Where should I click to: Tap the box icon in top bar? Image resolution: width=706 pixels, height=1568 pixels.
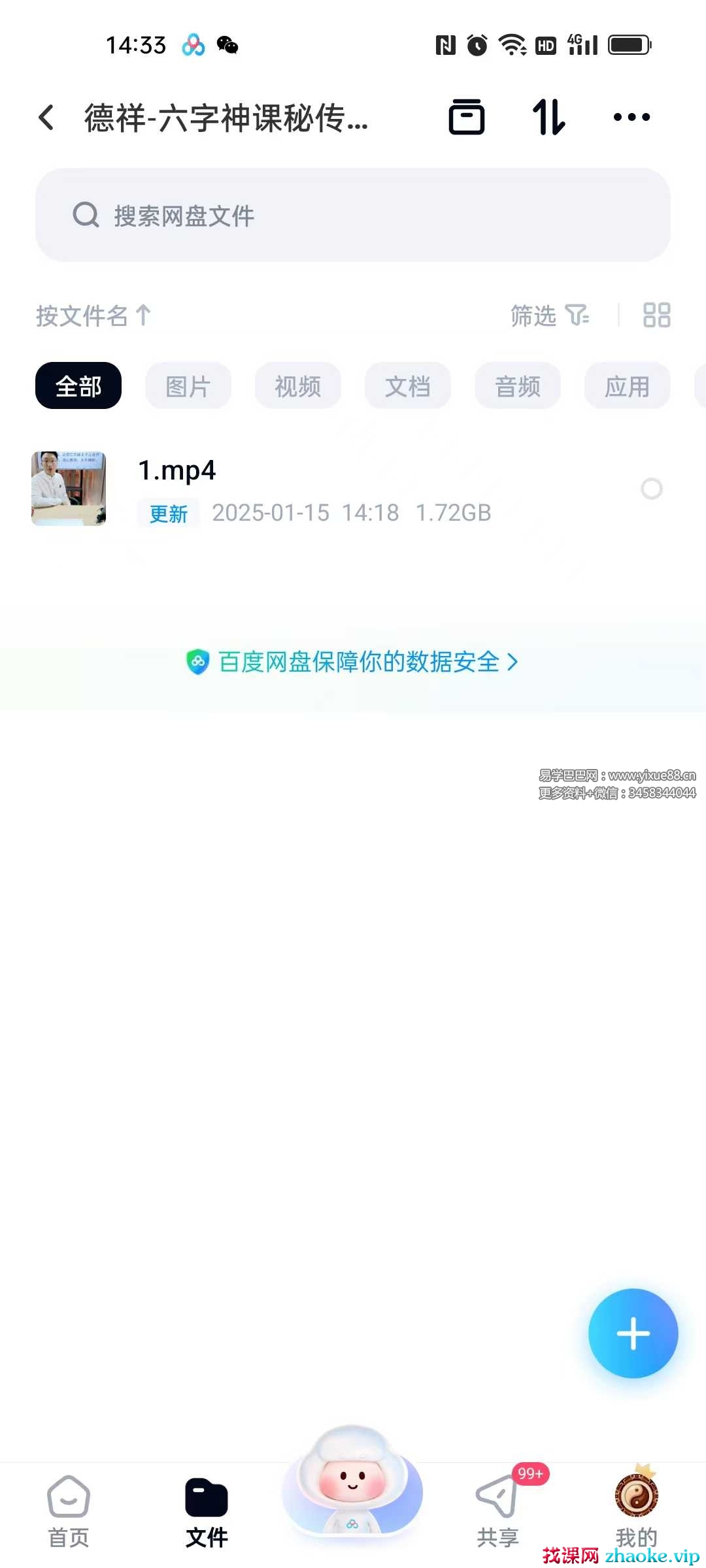click(x=467, y=118)
